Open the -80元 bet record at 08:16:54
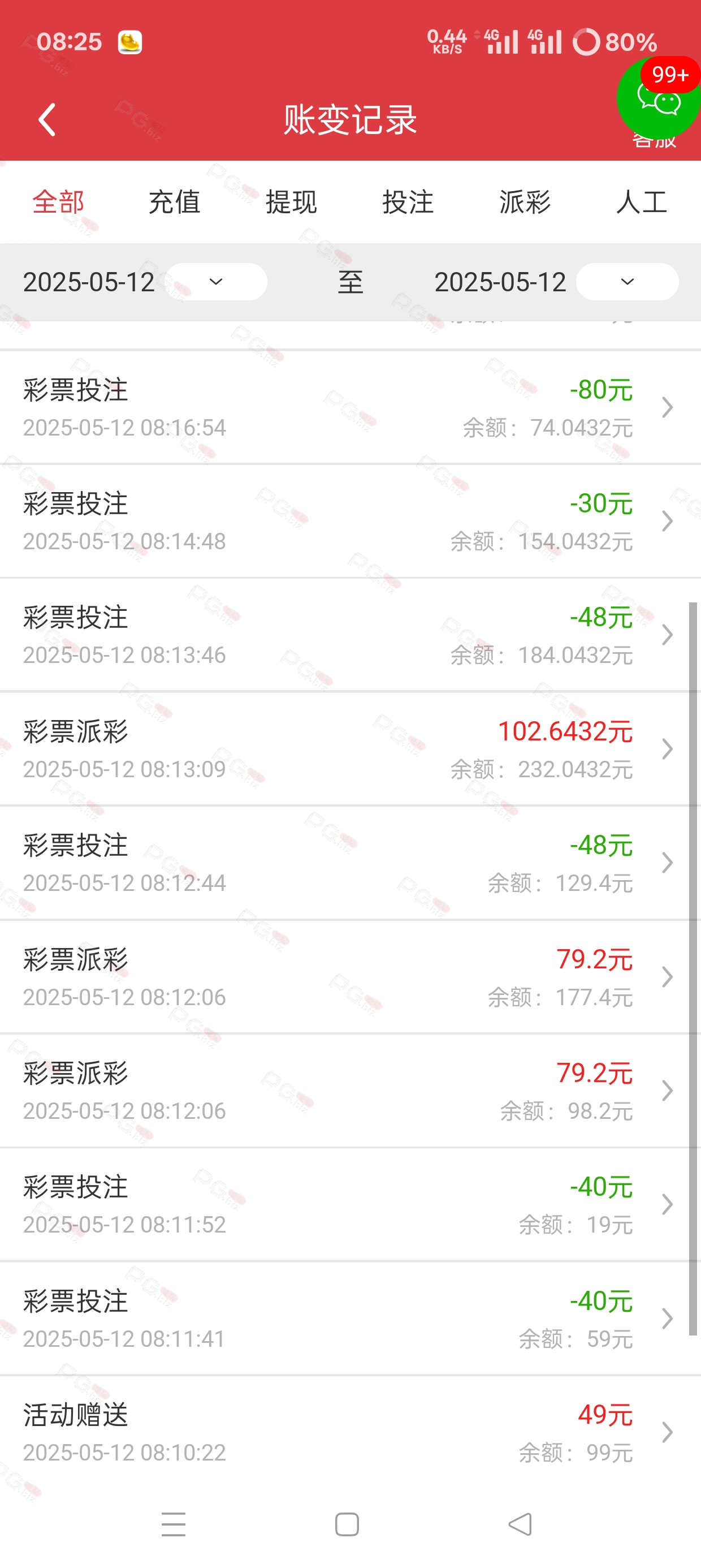701x1568 pixels. tap(350, 407)
